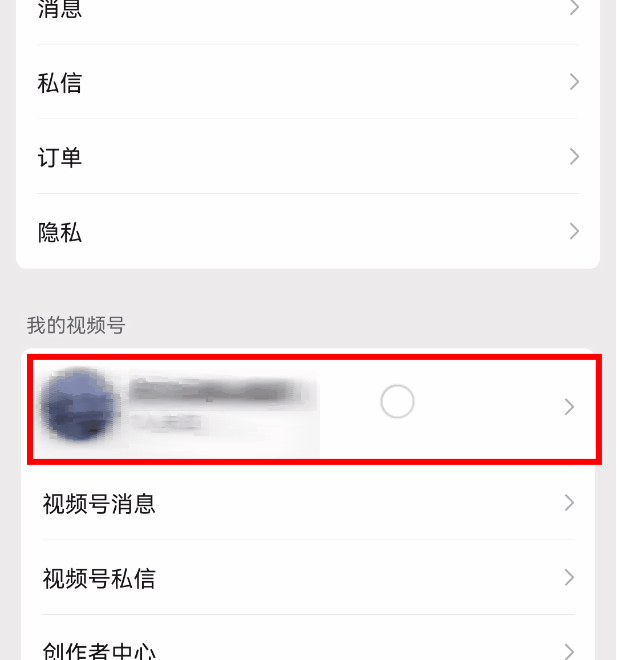The width and height of the screenshot is (617, 660).
Task: Open the 私信 settings row
Action: [300, 83]
